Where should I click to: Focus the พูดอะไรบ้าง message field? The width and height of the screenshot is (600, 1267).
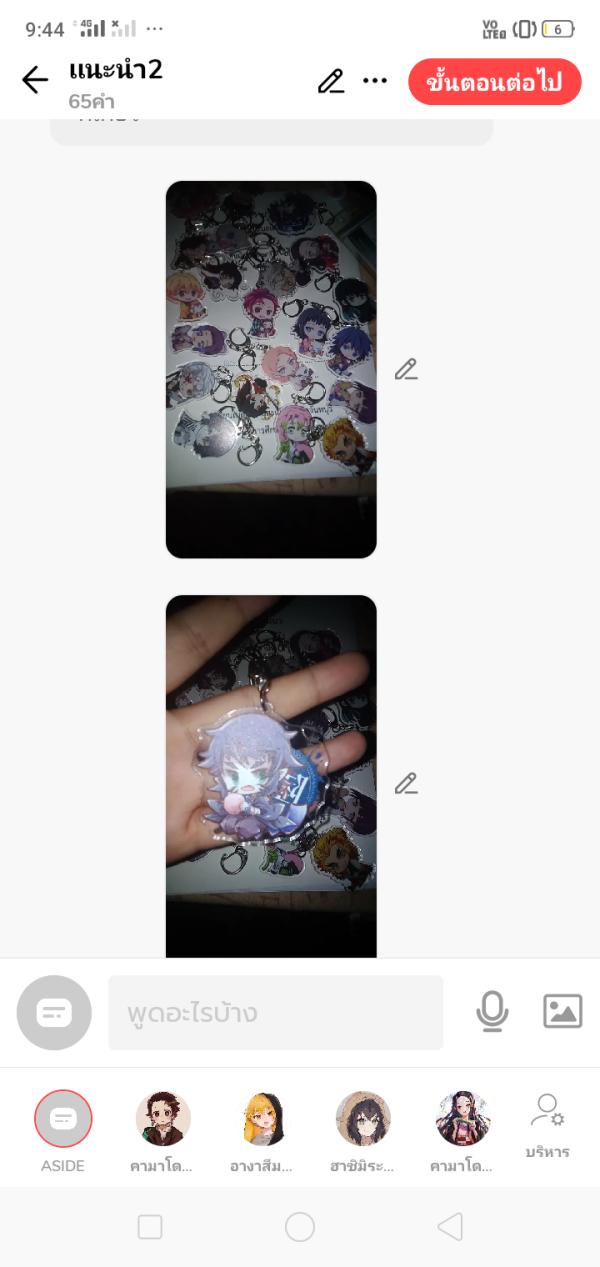(275, 1013)
